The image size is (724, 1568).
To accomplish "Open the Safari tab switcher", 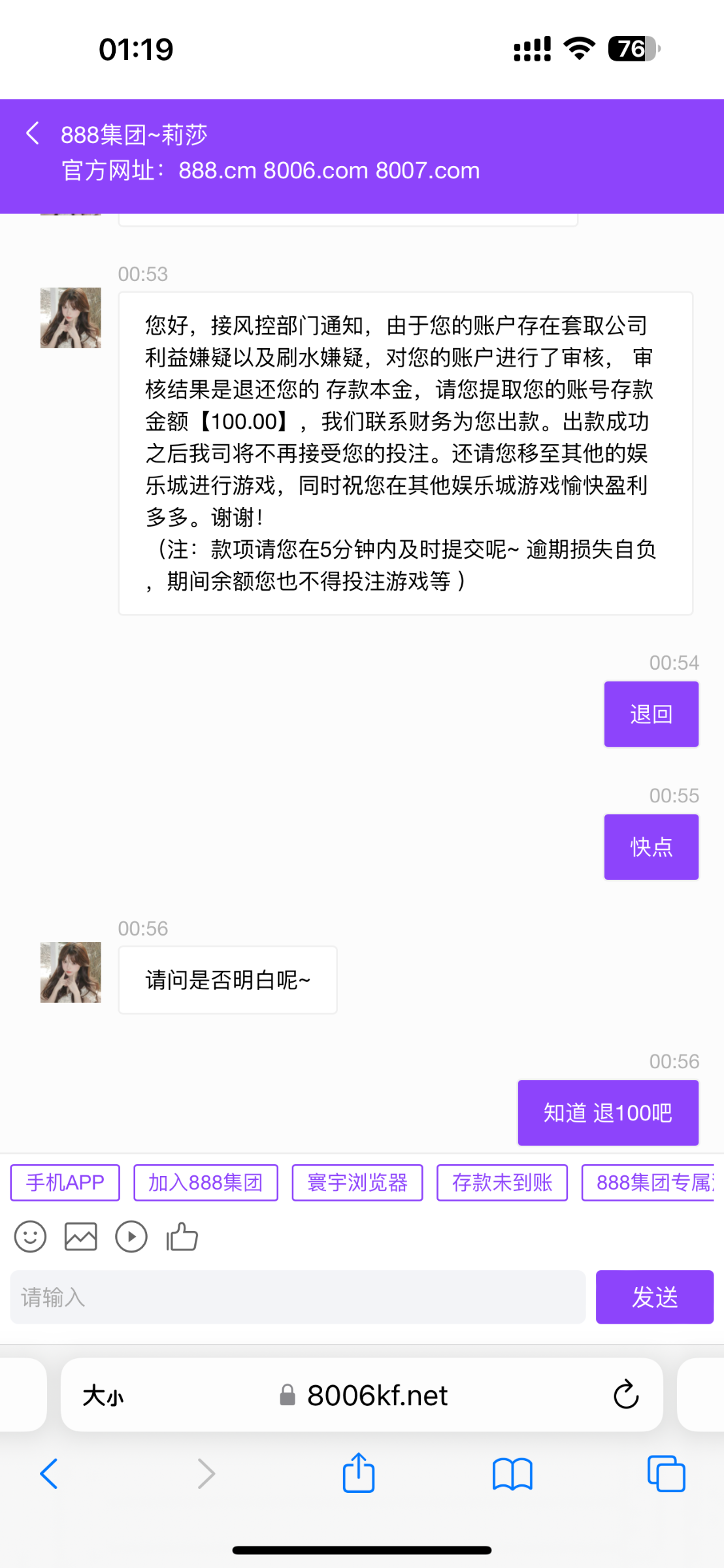I will 666,1474.
